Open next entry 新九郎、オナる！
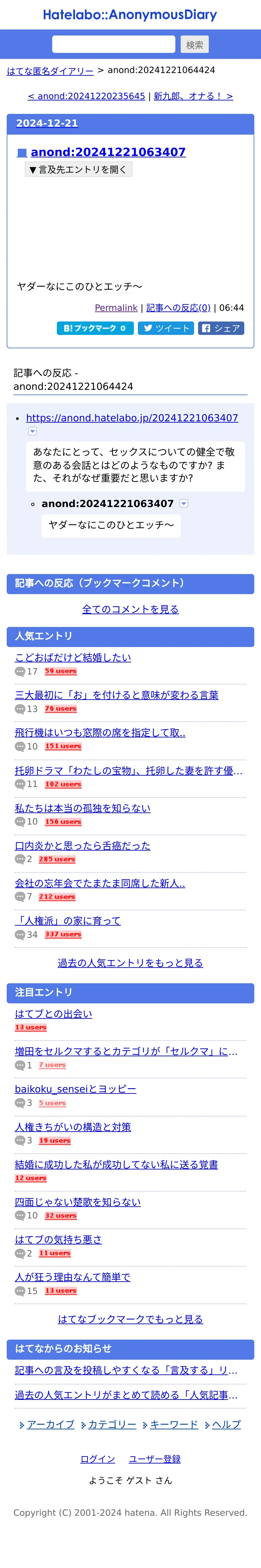Screen dimensions: 261x1568 tap(193, 96)
